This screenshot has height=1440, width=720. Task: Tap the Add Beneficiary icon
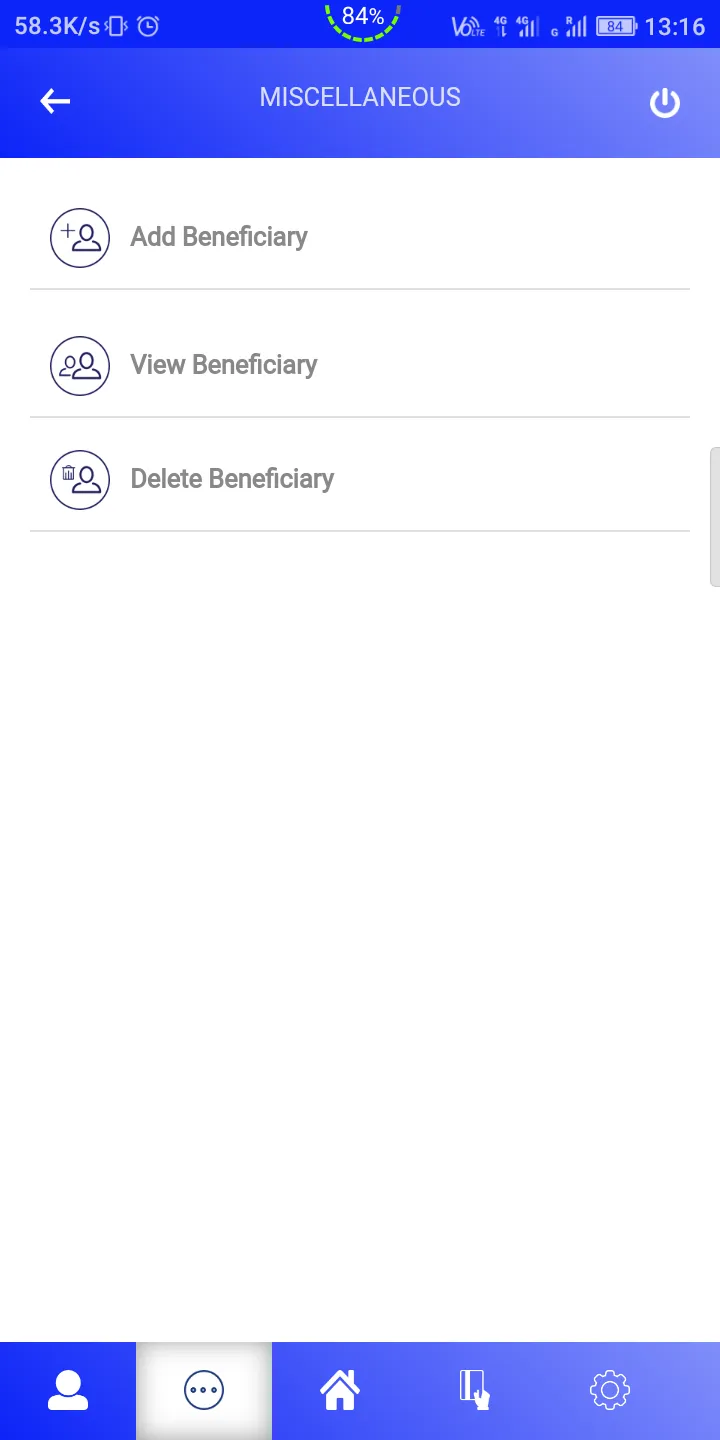80,238
